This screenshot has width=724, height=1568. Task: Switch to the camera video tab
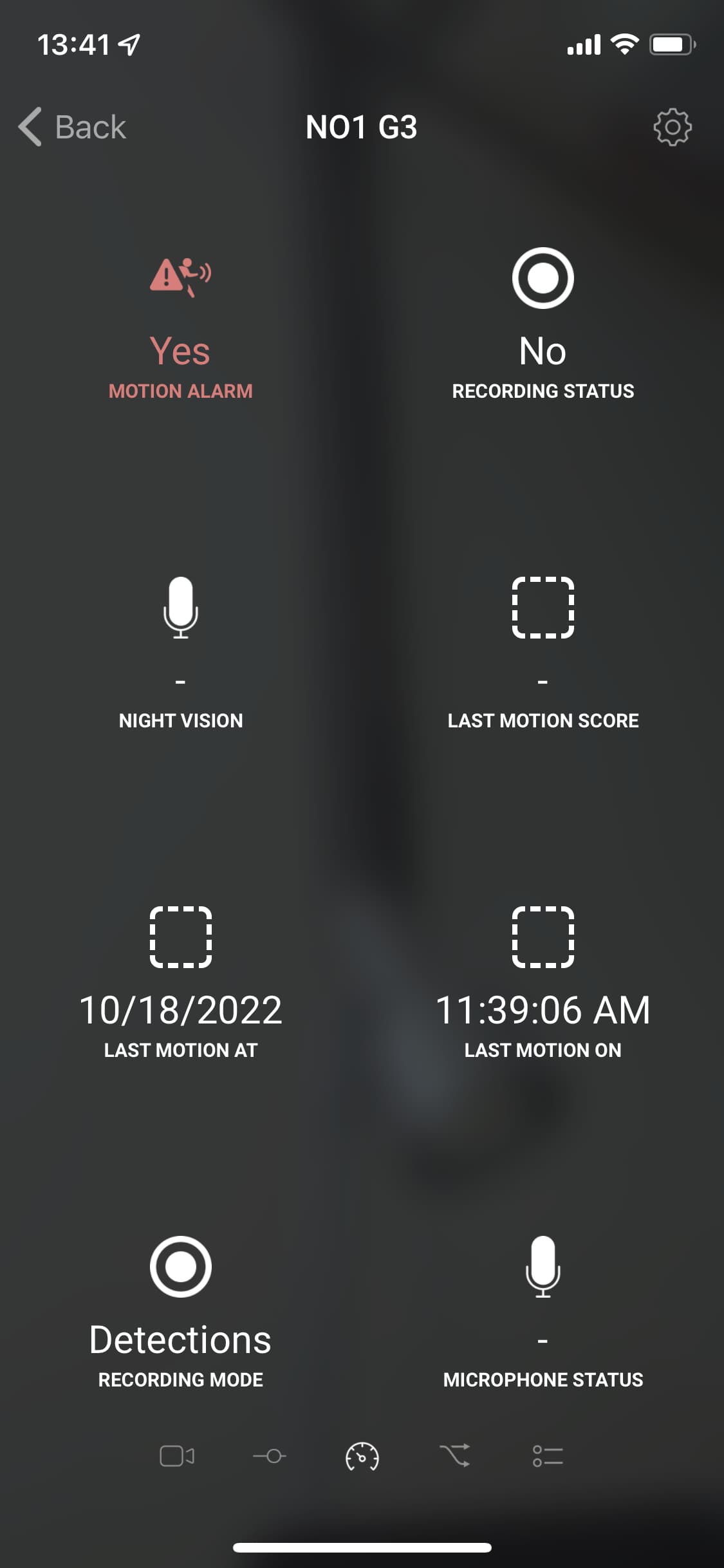(177, 1456)
